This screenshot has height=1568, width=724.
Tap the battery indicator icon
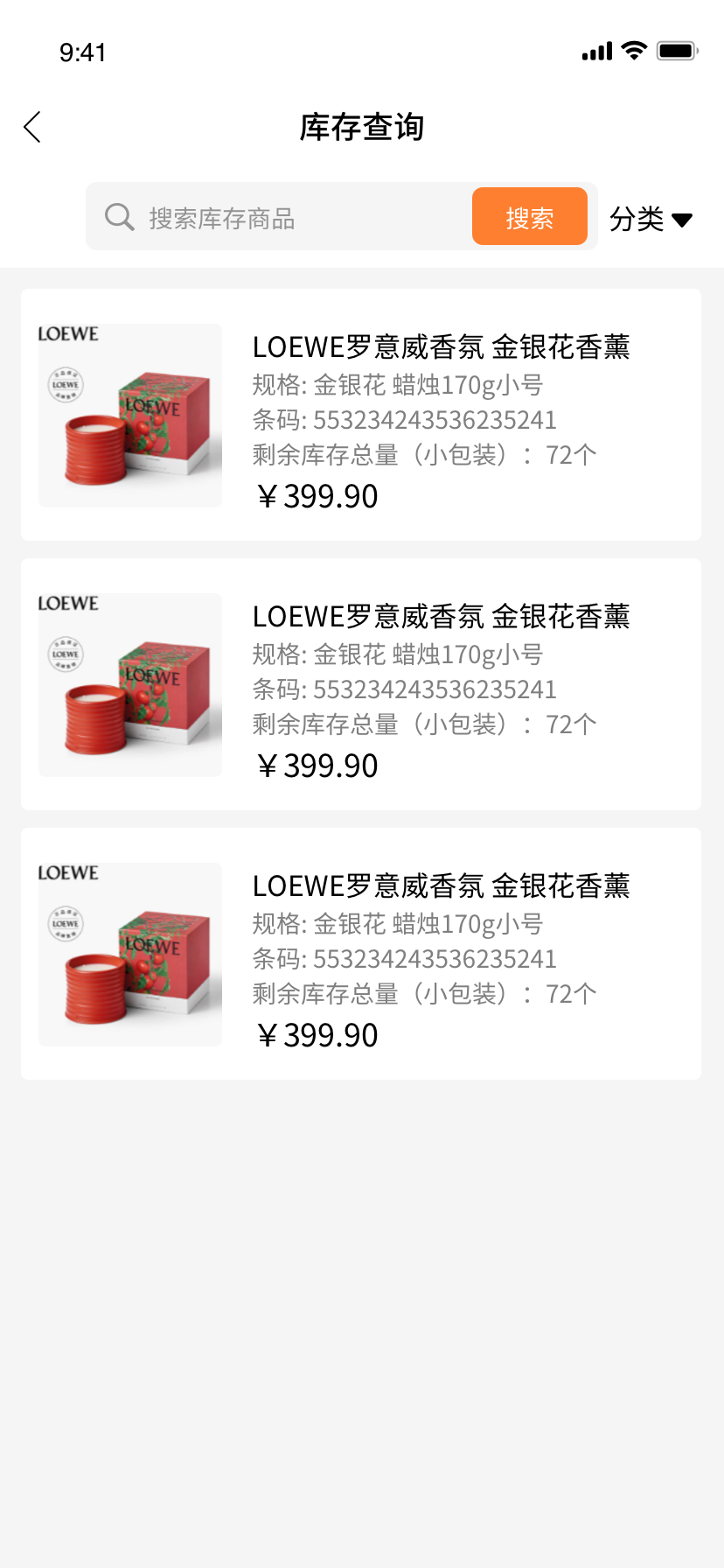(676, 52)
